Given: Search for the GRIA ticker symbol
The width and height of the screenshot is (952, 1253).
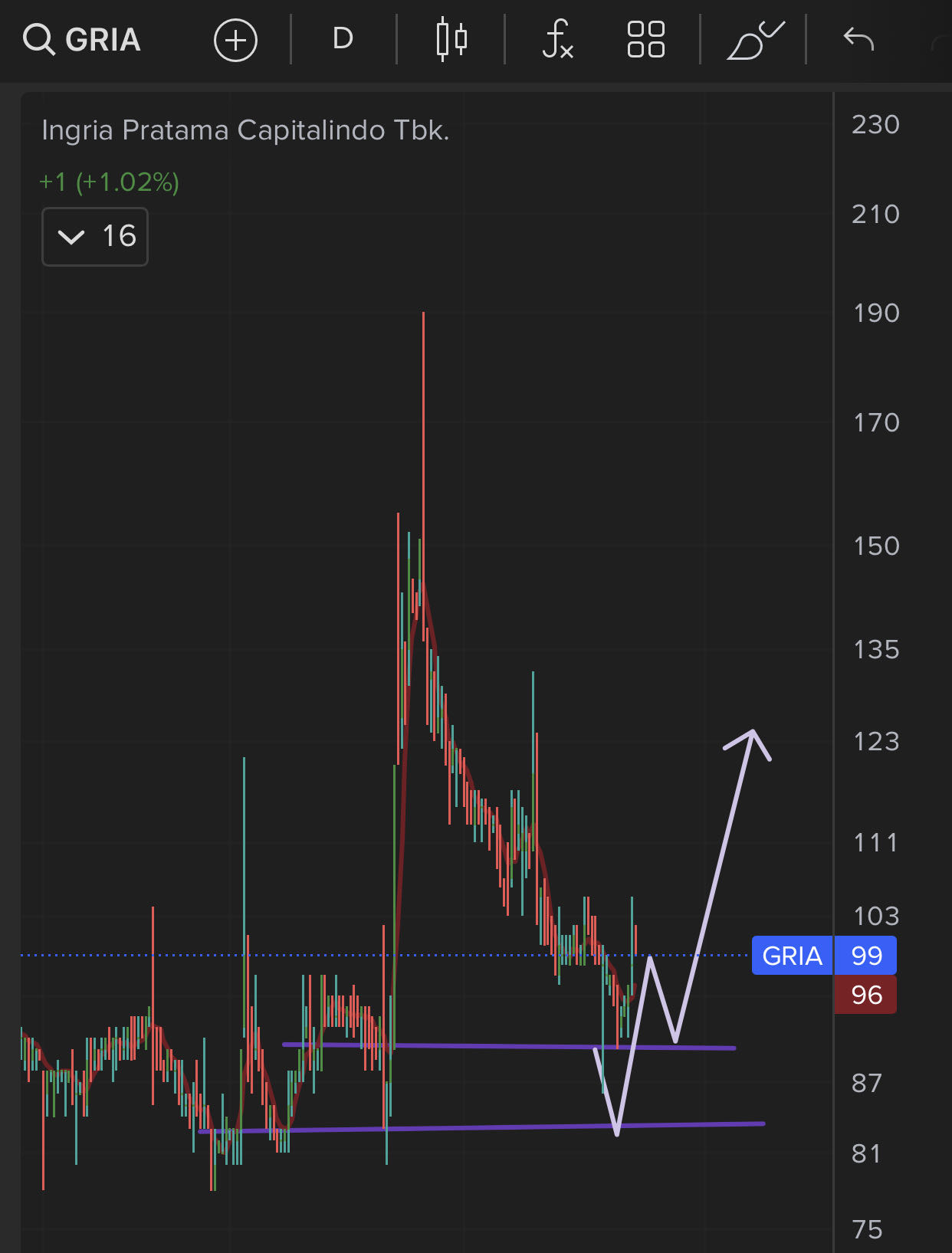Looking at the screenshot, I should (82, 39).
